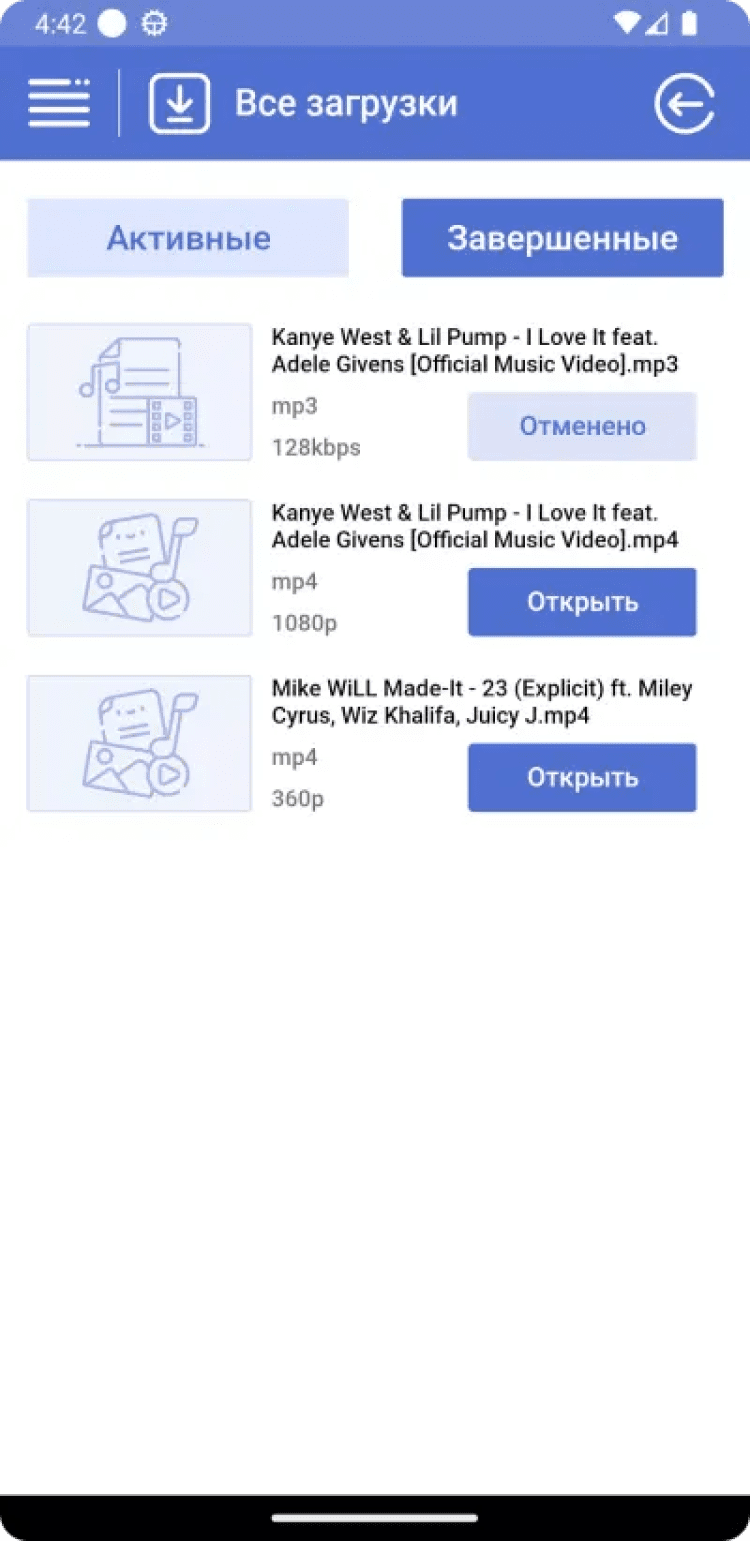
Task: Select the Завершенные tab
Action: [x=562, y=238]
